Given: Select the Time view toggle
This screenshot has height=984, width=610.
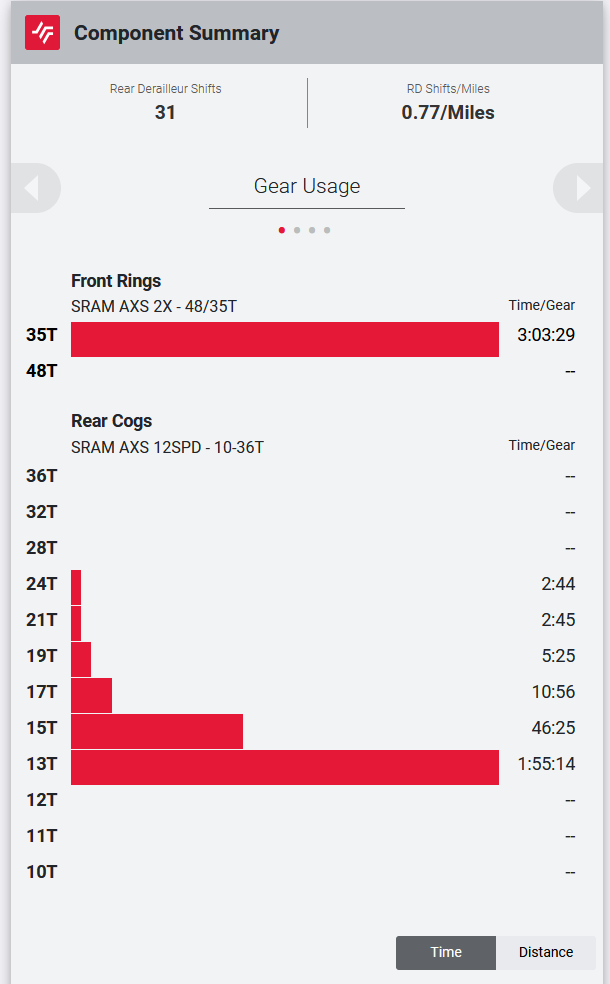Looking at the screenshot, I should point(446,952).
